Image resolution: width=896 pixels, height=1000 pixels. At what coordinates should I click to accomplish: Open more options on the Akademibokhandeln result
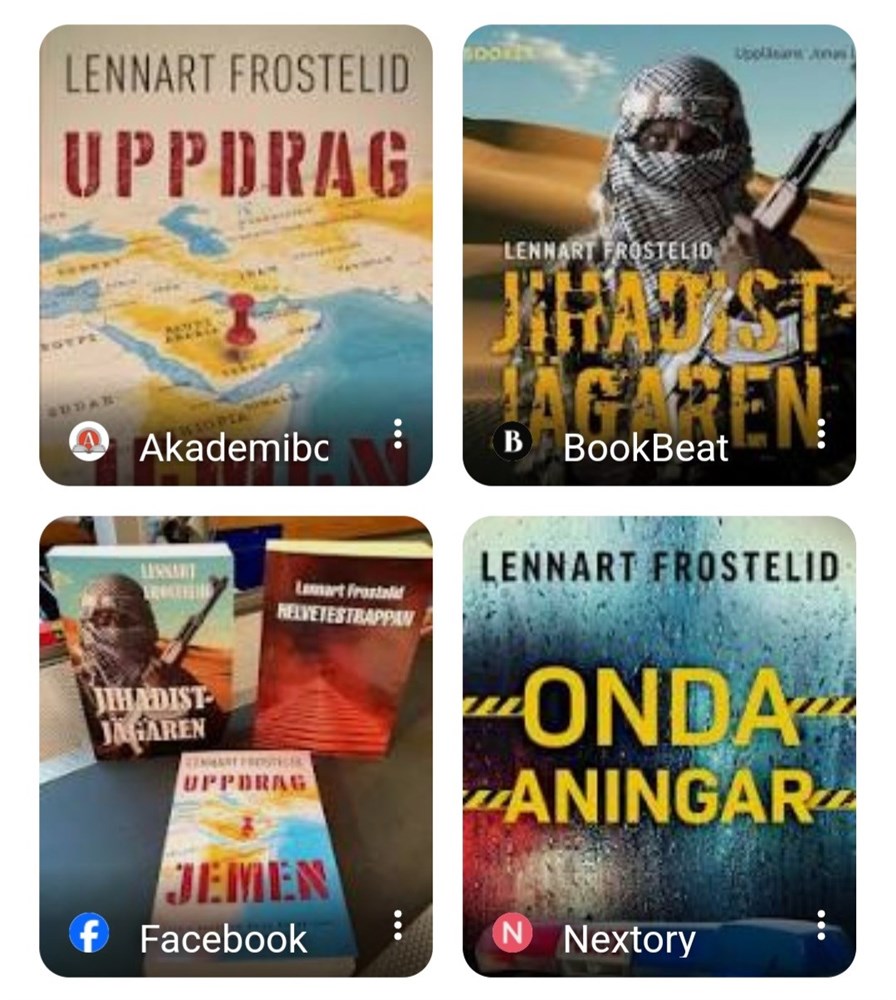[x=397, y=434]
